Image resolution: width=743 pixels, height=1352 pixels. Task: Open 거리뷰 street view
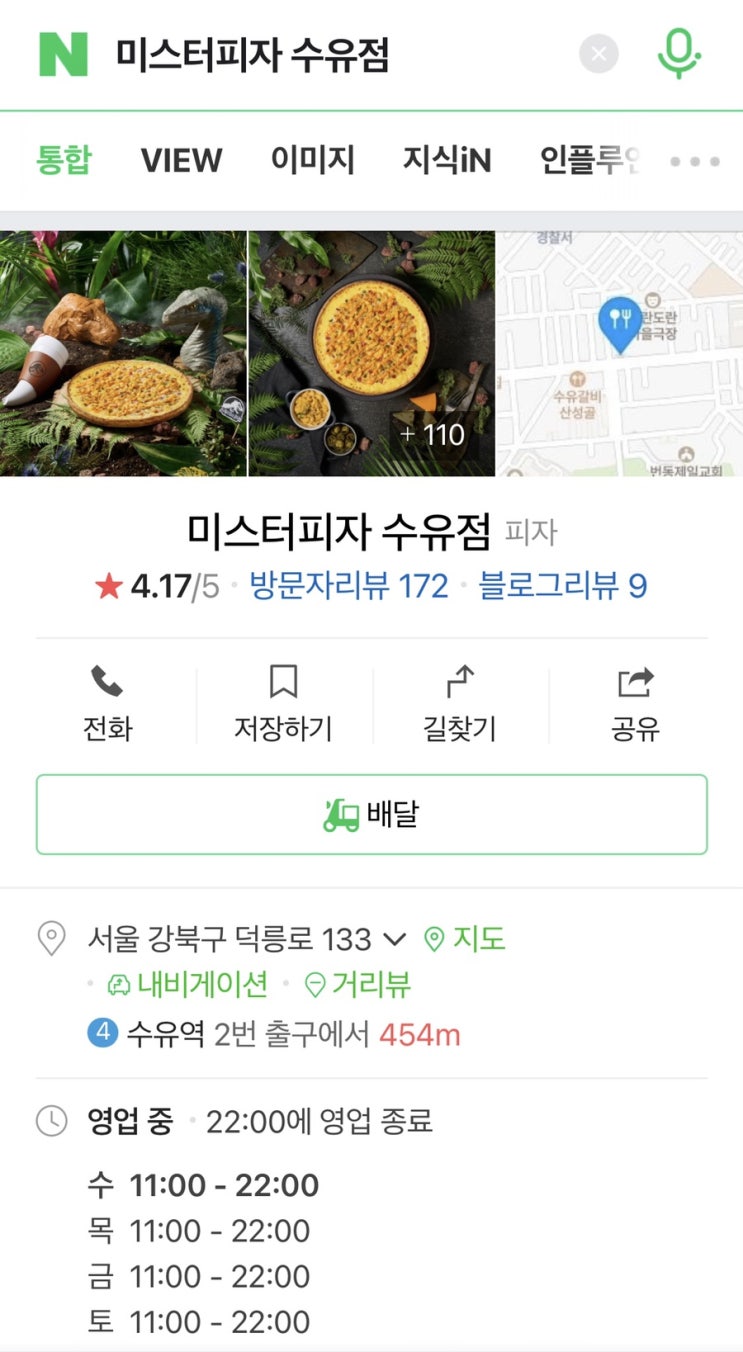click(x=358, y=985)
